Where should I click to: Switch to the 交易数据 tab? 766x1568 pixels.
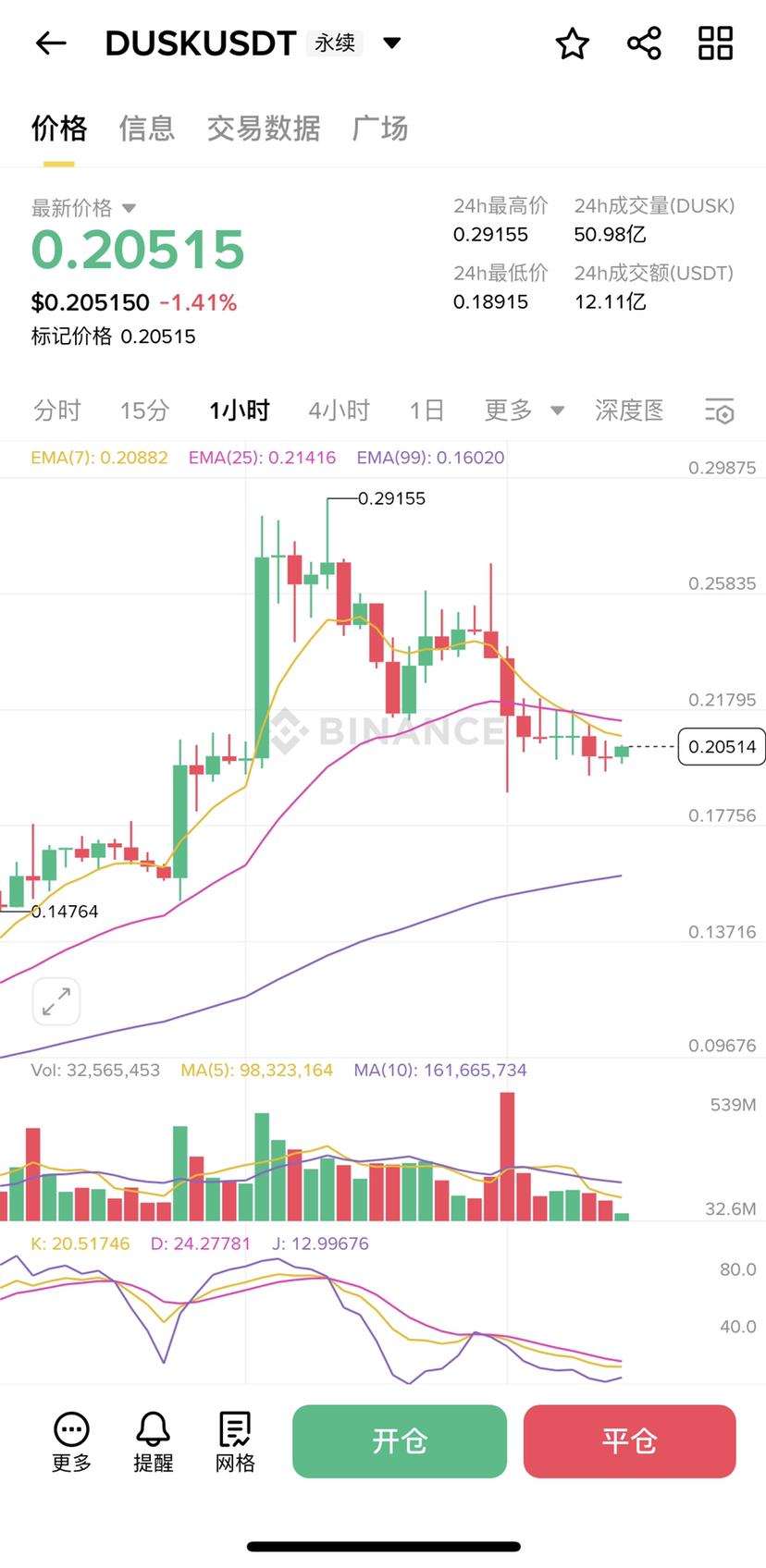pos(264,129)
